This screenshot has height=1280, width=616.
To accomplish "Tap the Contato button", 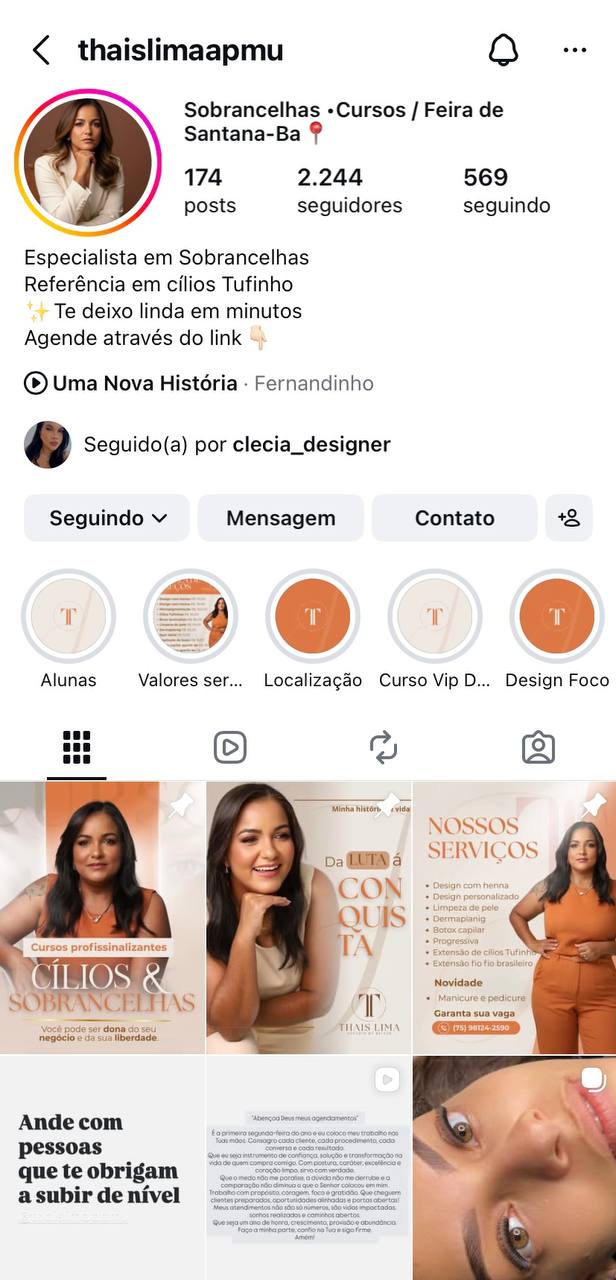I will pyautogui.click(x=454, y=518).
